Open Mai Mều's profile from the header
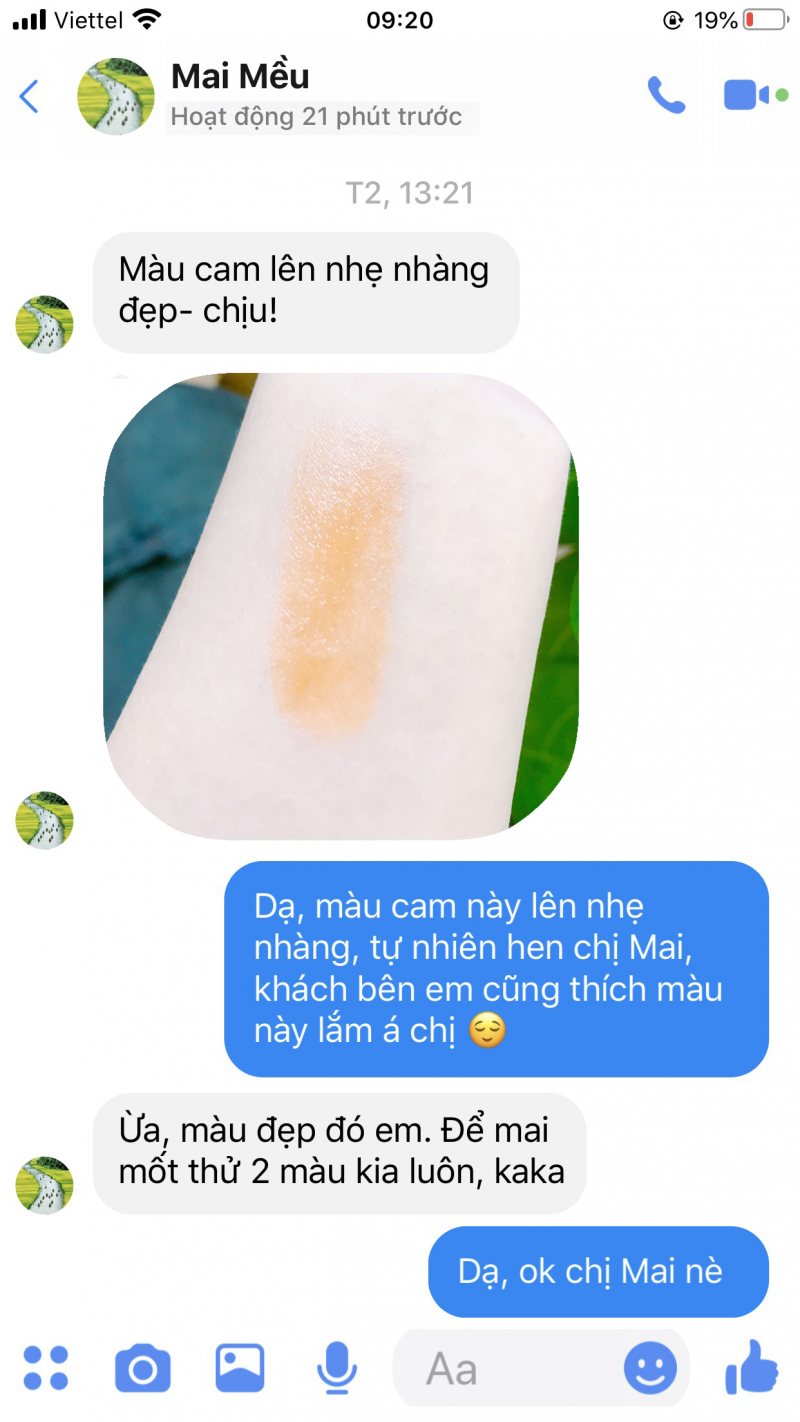Image resolution: width=800 pixels, height=1422 pixels. pyautogui.click(x=241, y=77)
